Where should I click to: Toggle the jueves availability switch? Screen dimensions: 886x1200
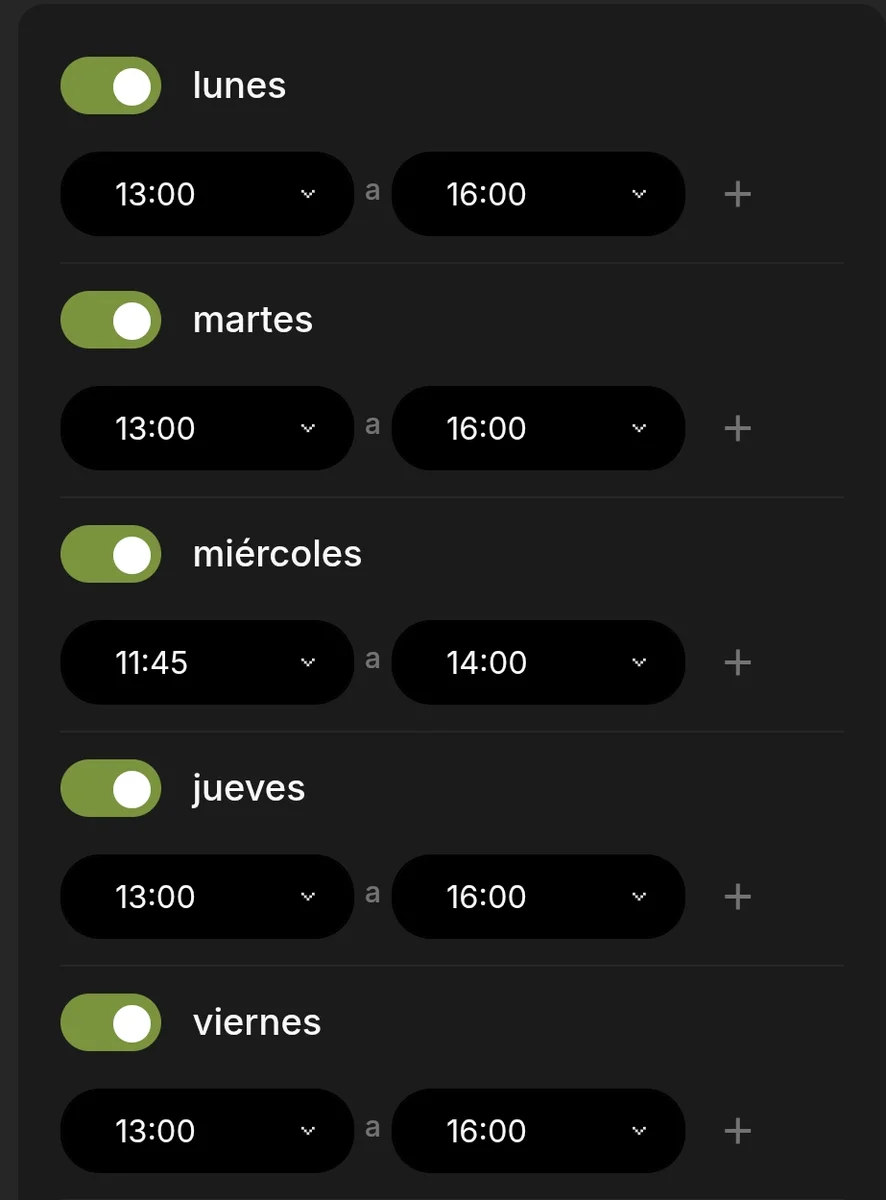(111, 788)
